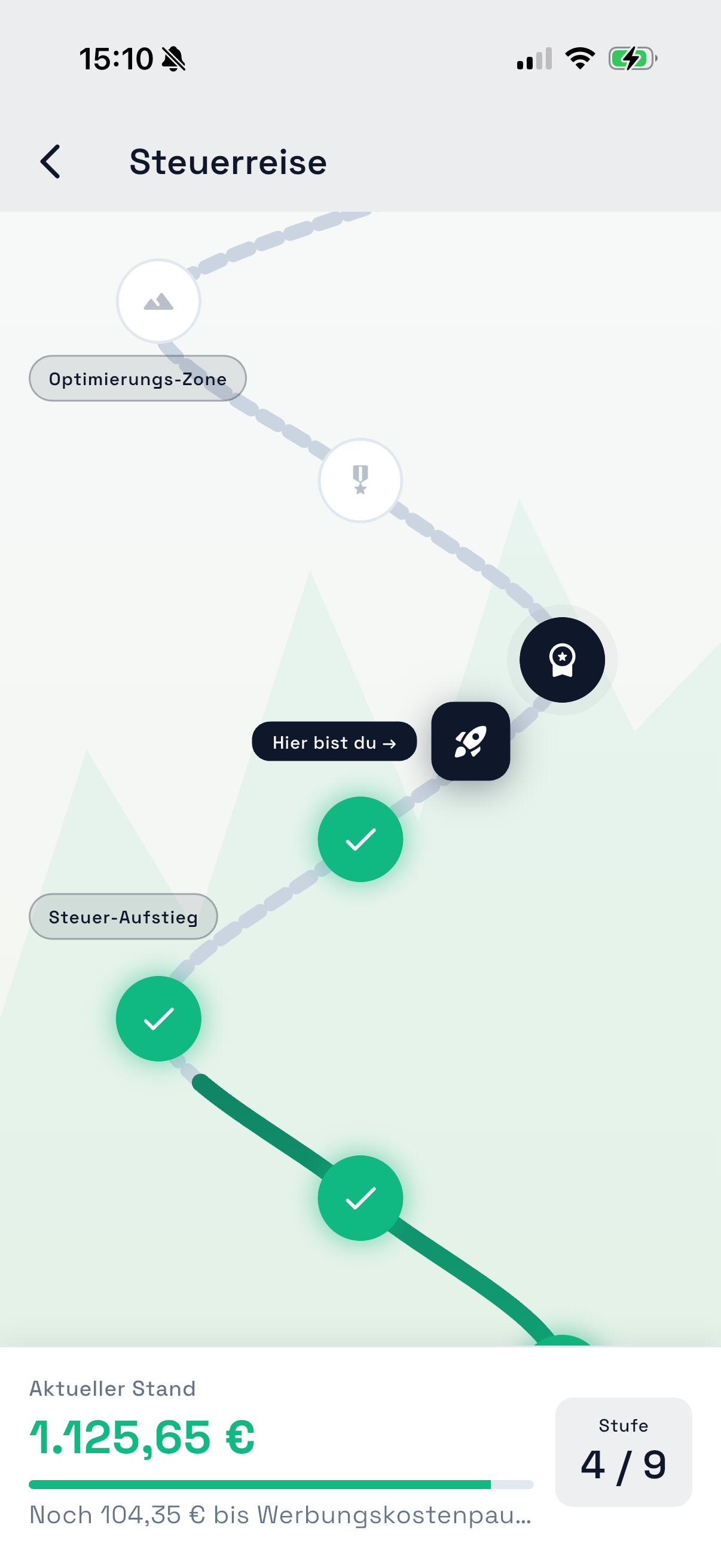Tap the 'Hier bist du' label
721x1568 pixels.
(x=334, y=742)
